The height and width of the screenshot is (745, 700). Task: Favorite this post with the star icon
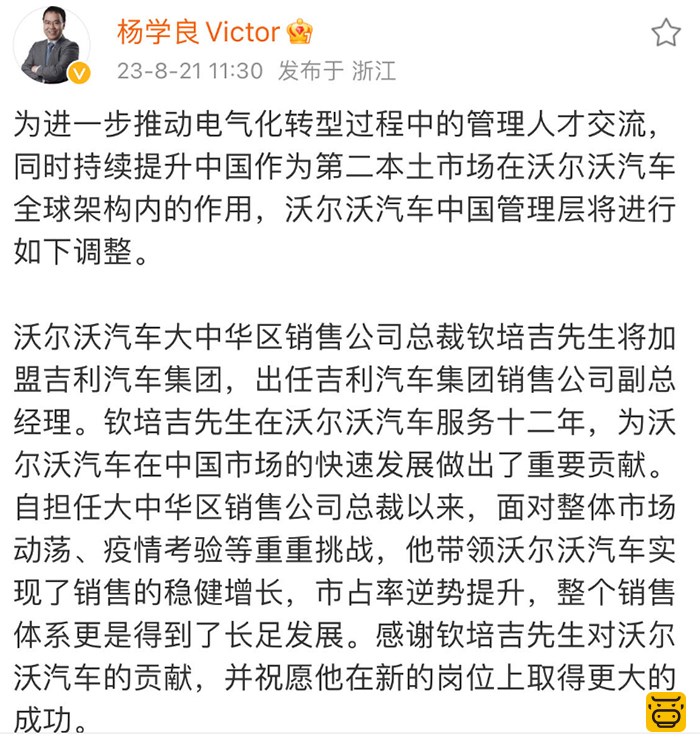click(665, 33)
